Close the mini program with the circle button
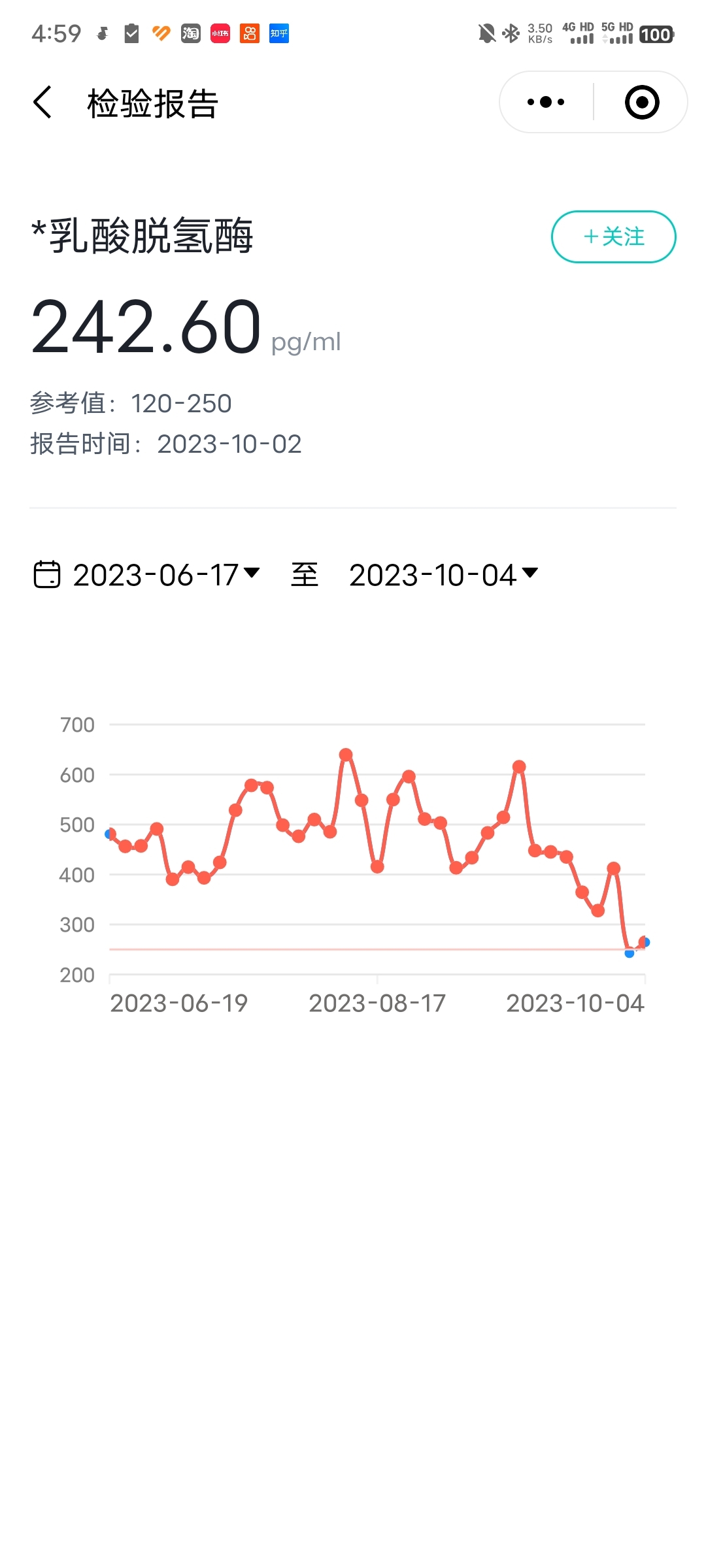706x1568 pixels. click(x=642, y=102)
